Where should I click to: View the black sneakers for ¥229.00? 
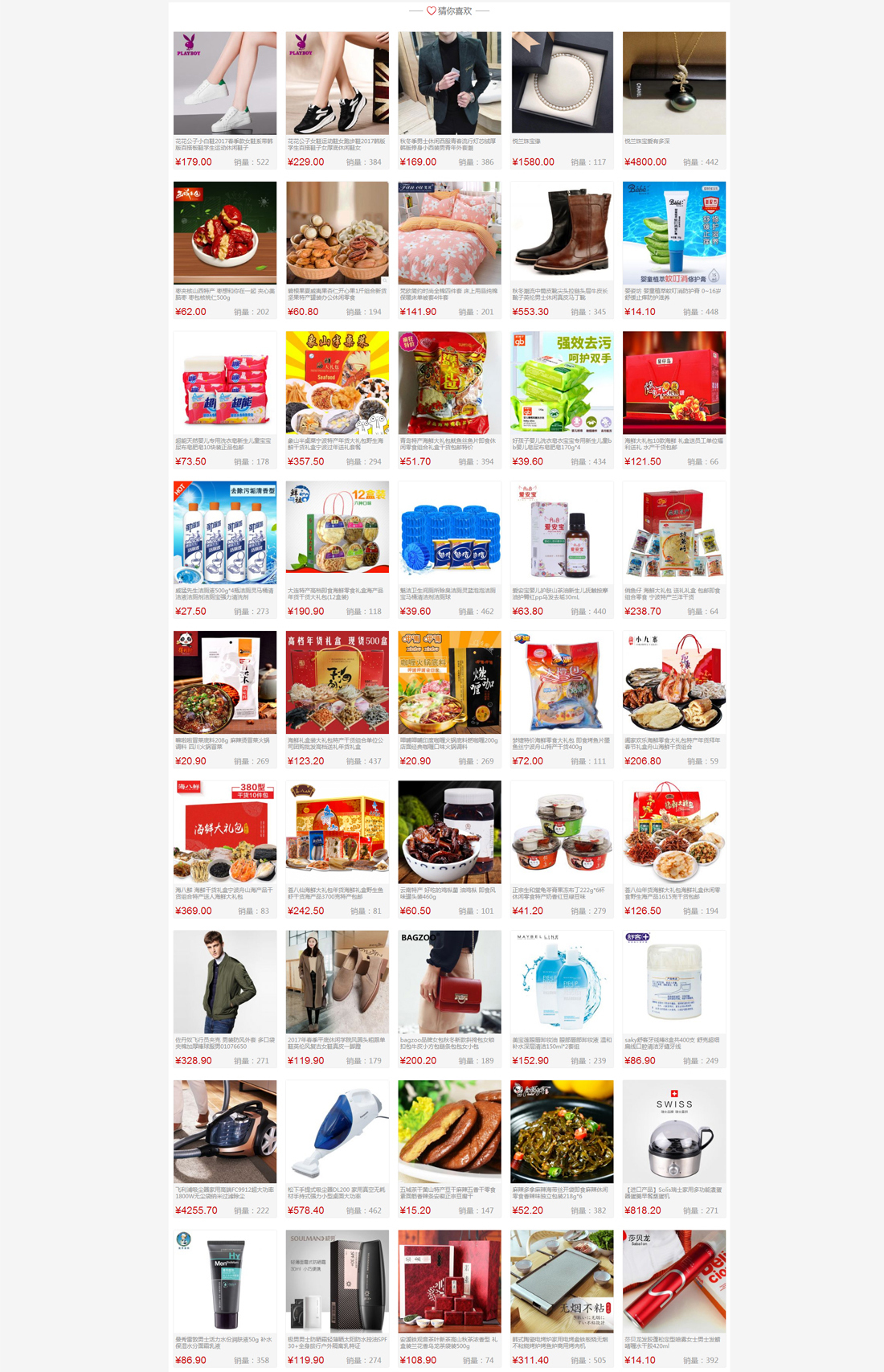[x=338, y=84]
